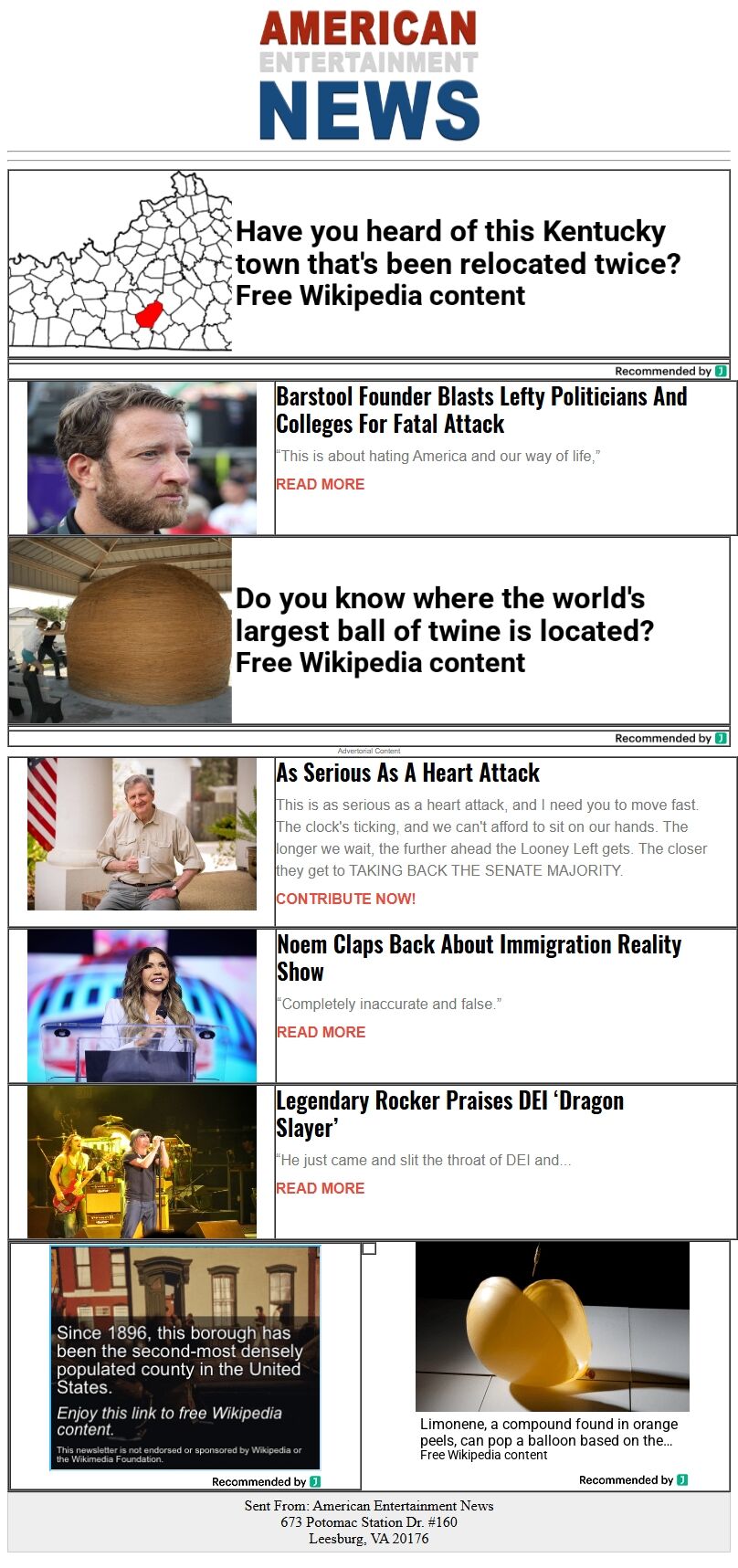Viewport: 738px width, 1568px height.
Task: Open the Kentucky town Wikipedia card
Action: click(x=457, y=263)
